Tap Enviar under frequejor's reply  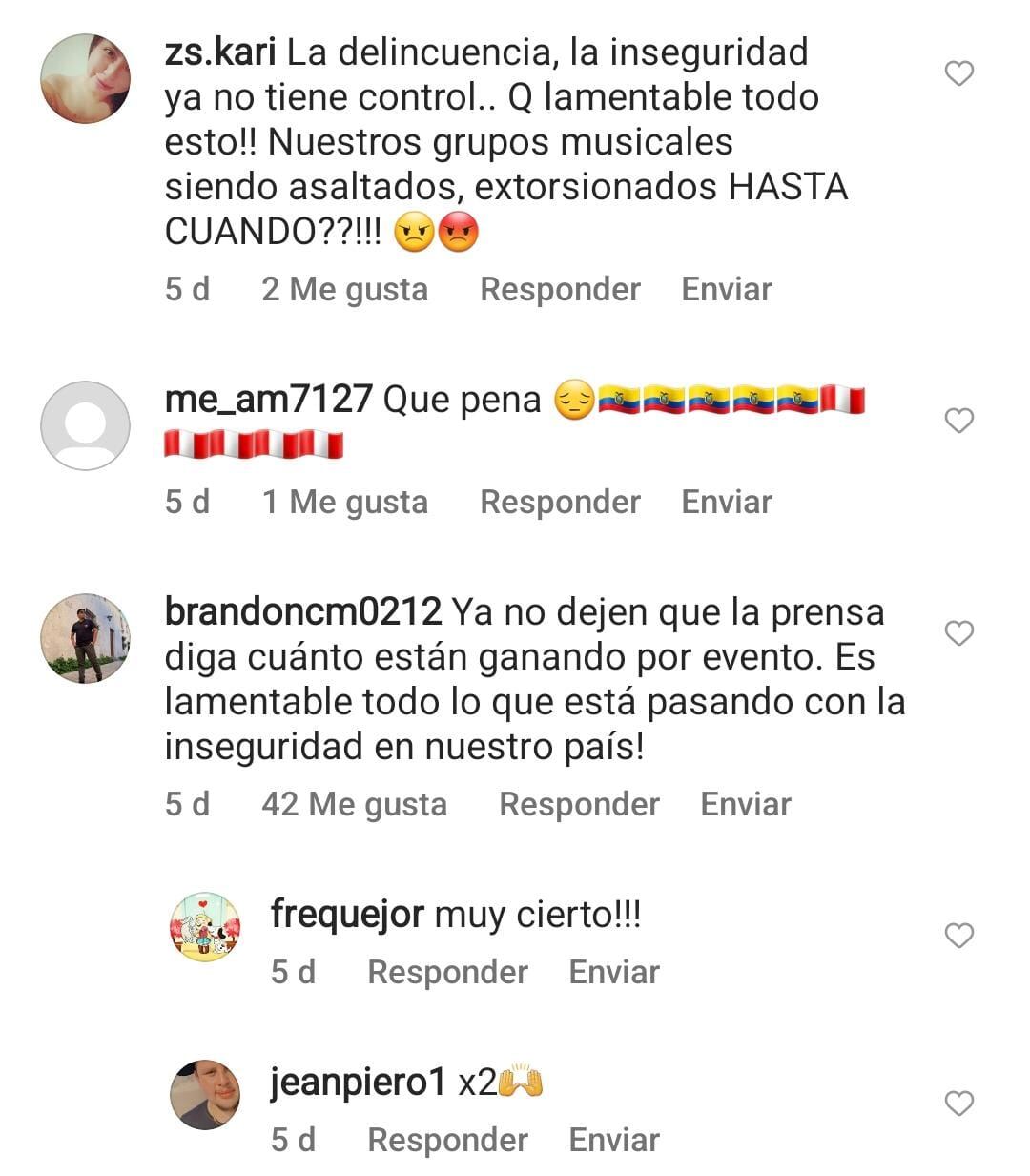pyautogui.click(x=613, y=972)
